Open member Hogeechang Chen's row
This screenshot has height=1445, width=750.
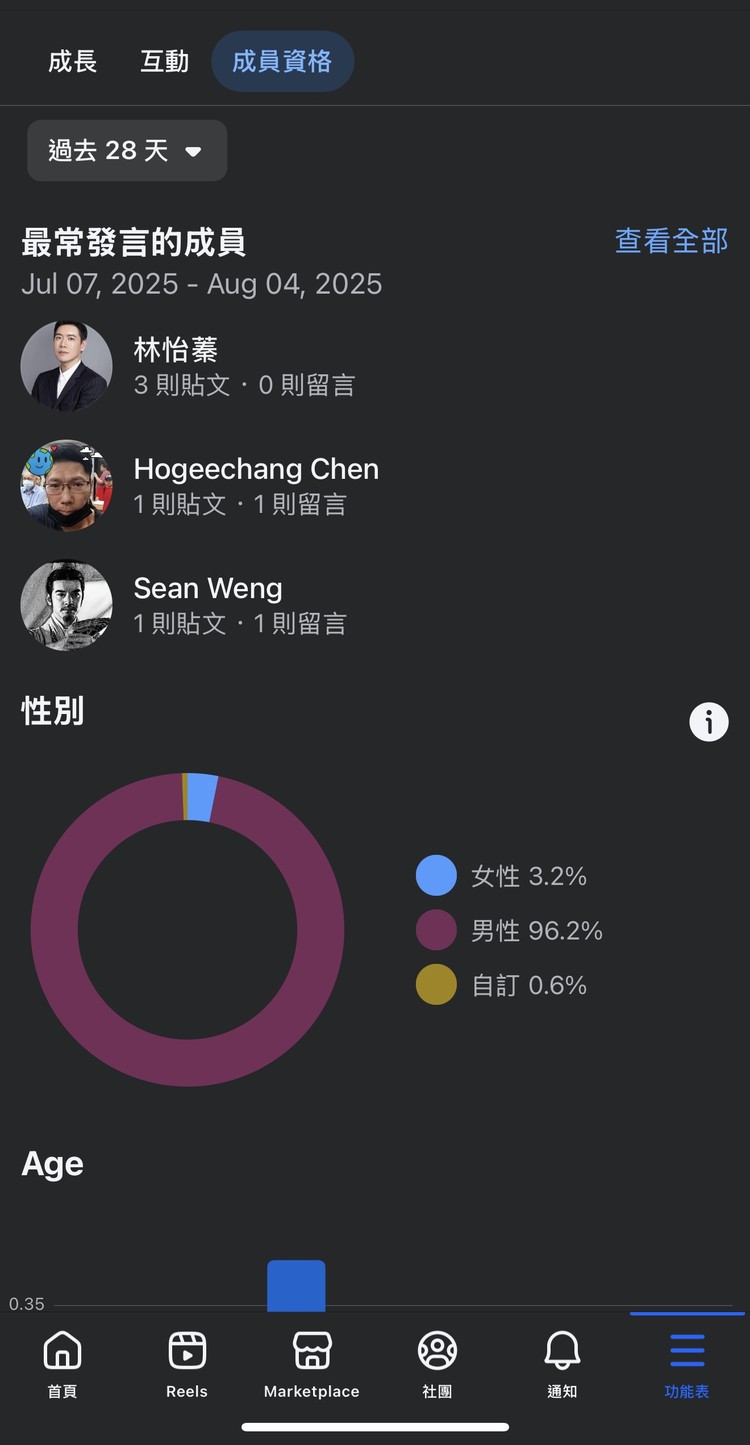point(256,485)
